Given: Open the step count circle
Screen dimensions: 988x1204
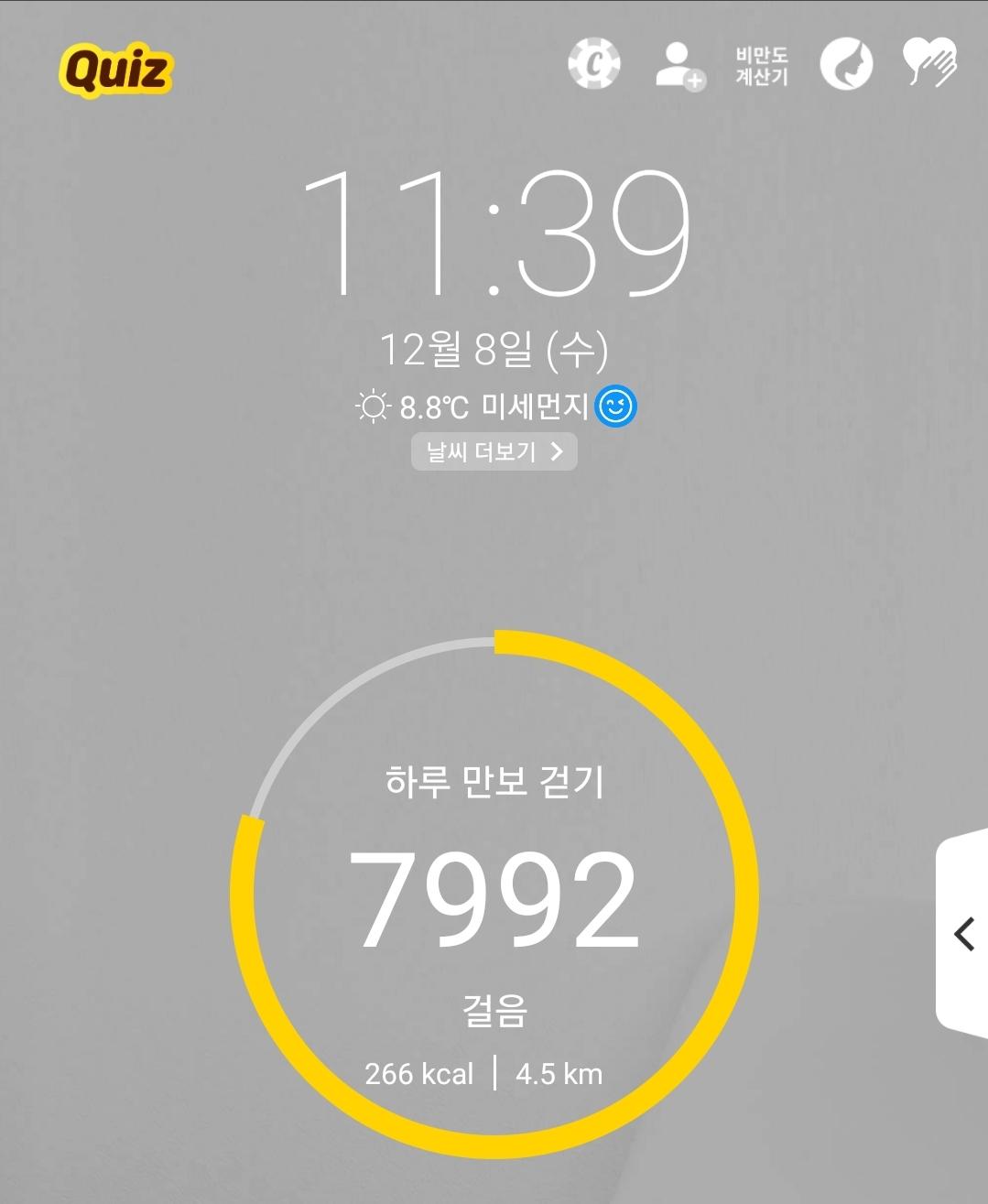Looking at the screenshot, I should [494, 895].
